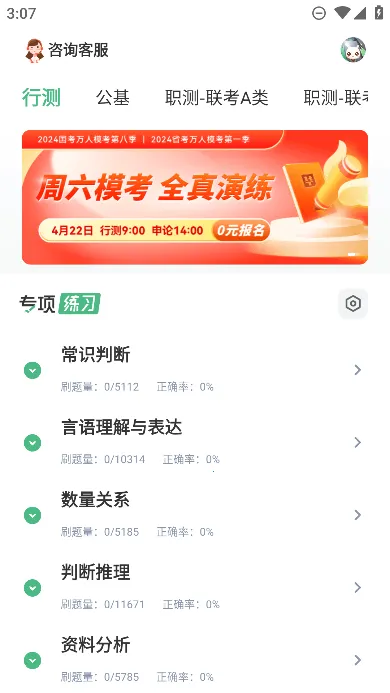Switch to the 公基 tab
Screen dimensions: 390x693
click(113, 98)
